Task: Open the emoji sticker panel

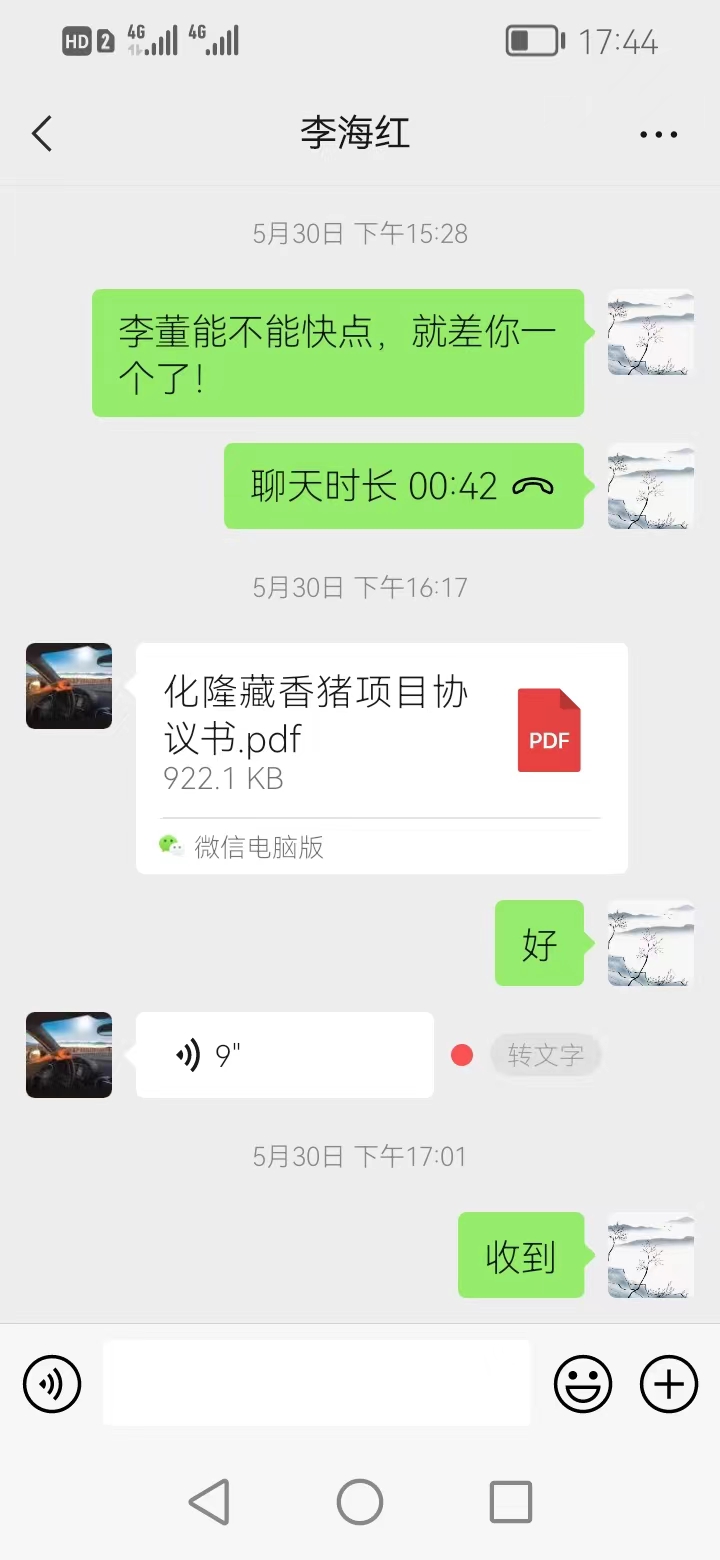Action: 583,1384
